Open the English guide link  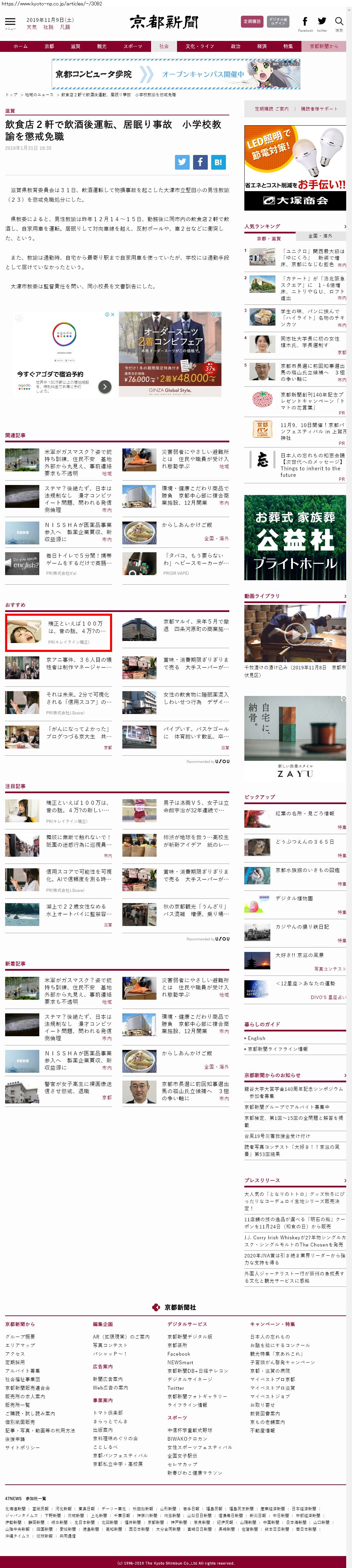pyautogui.click(x=256, y=1038)
